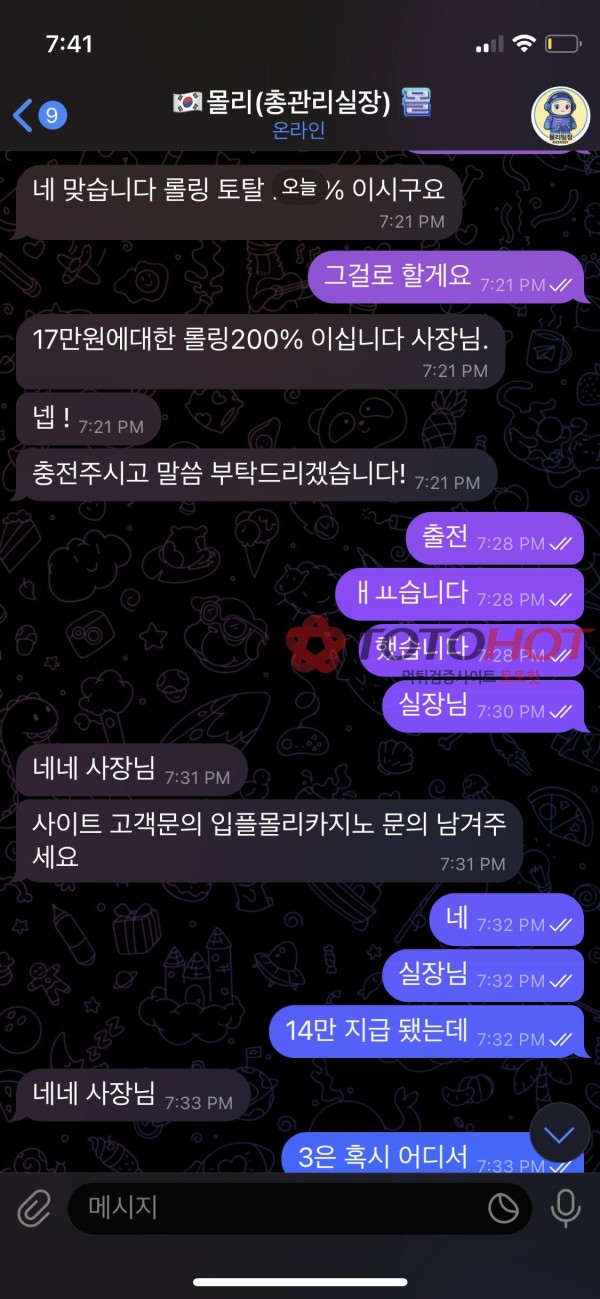Open the sticker panel icon
The image size is (600, 1299).
(503, 1209)
